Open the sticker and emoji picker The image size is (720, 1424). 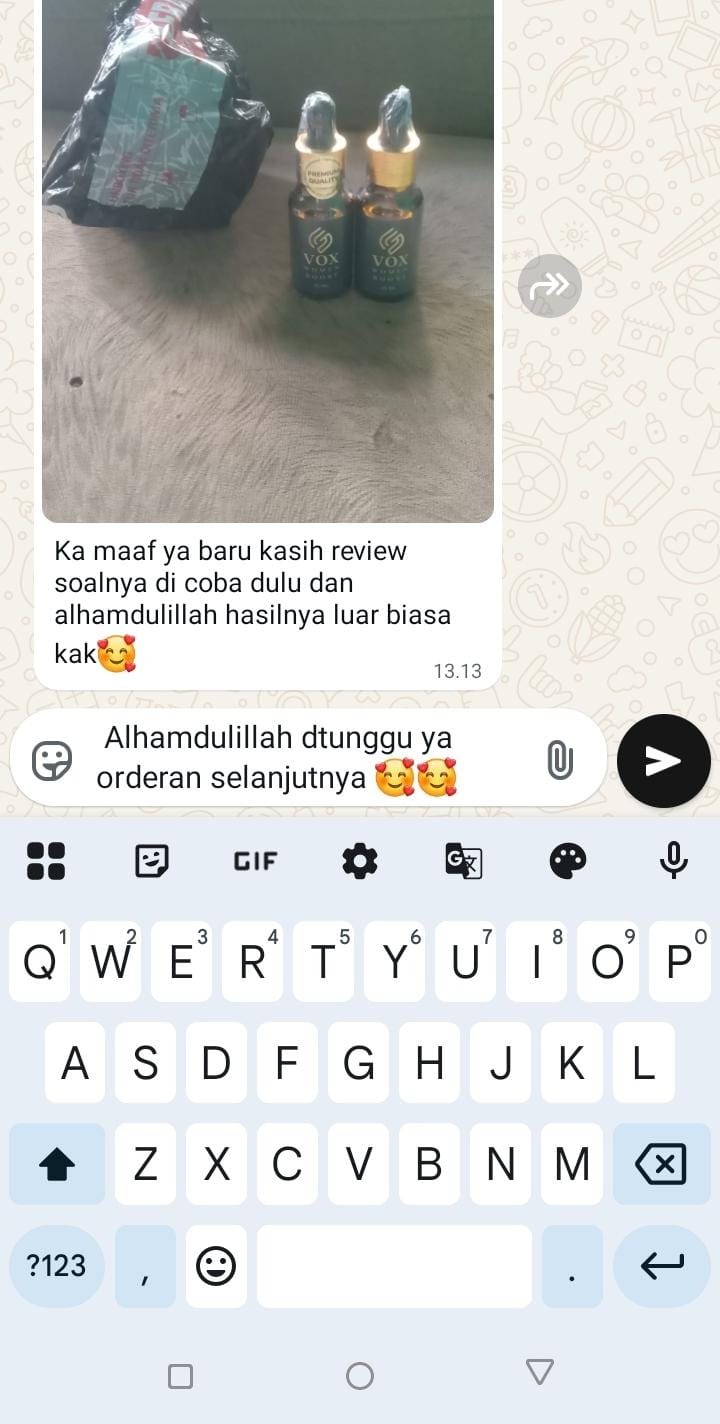click(52, 761)
